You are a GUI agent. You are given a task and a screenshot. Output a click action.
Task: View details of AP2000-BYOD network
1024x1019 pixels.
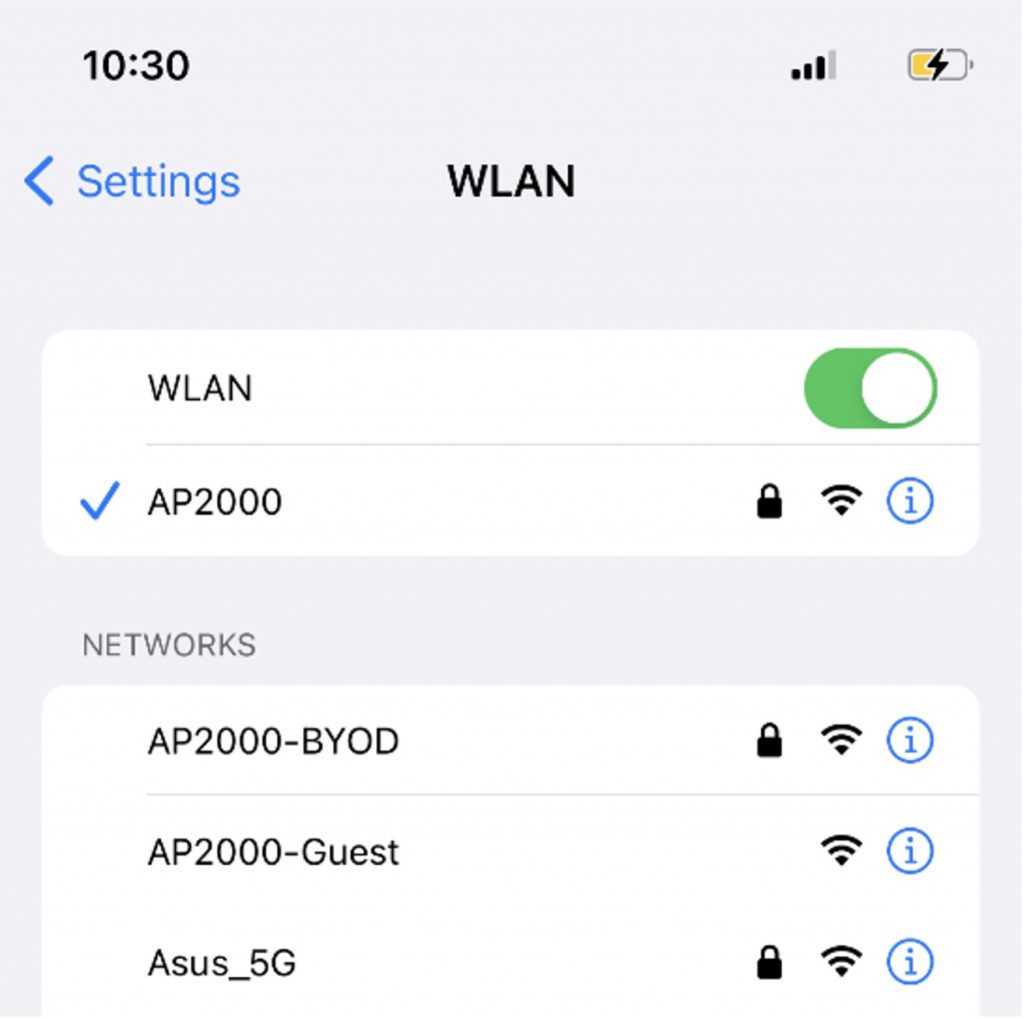[909, 741]
